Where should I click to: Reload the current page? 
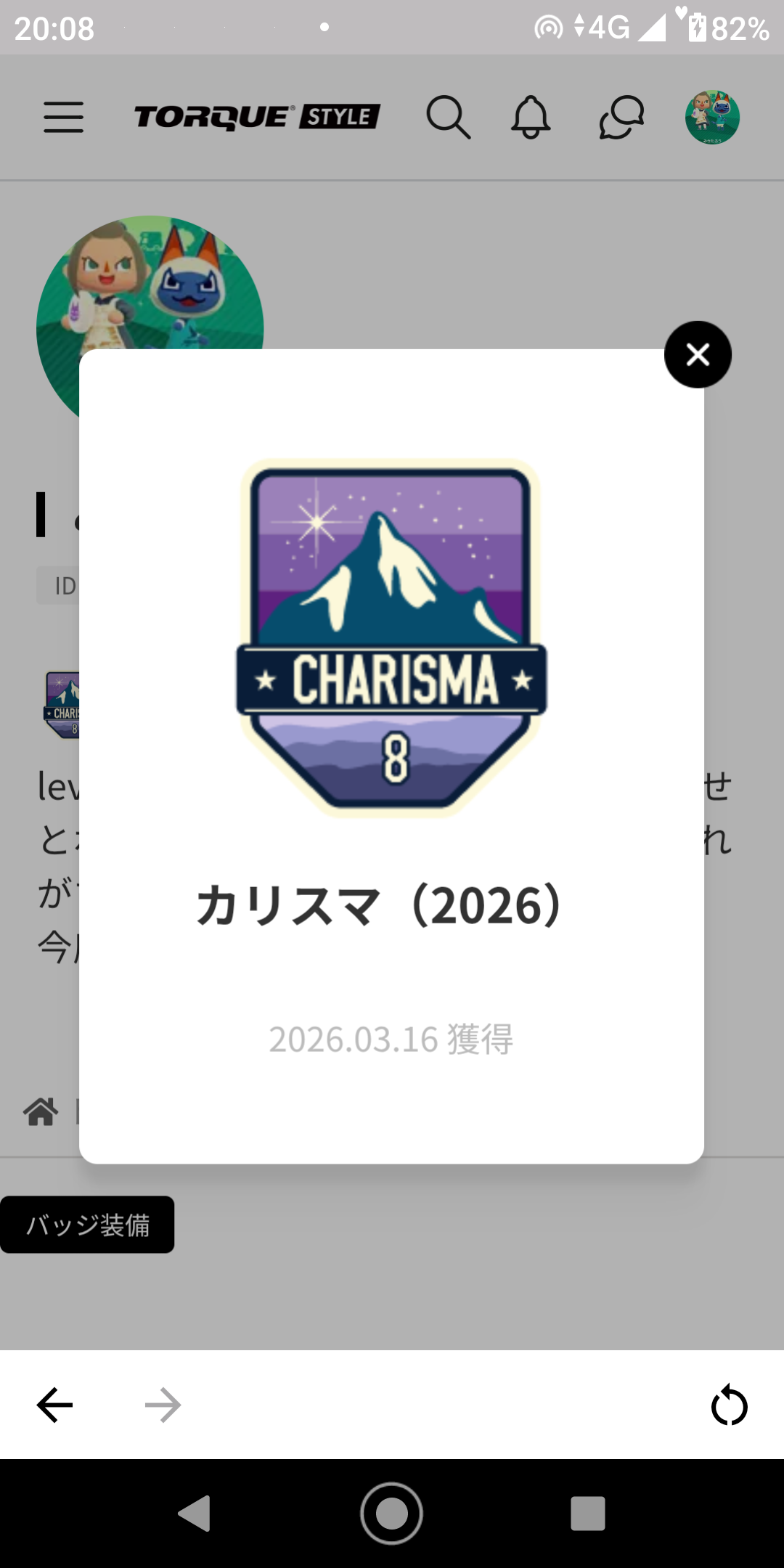(729, 1405)
